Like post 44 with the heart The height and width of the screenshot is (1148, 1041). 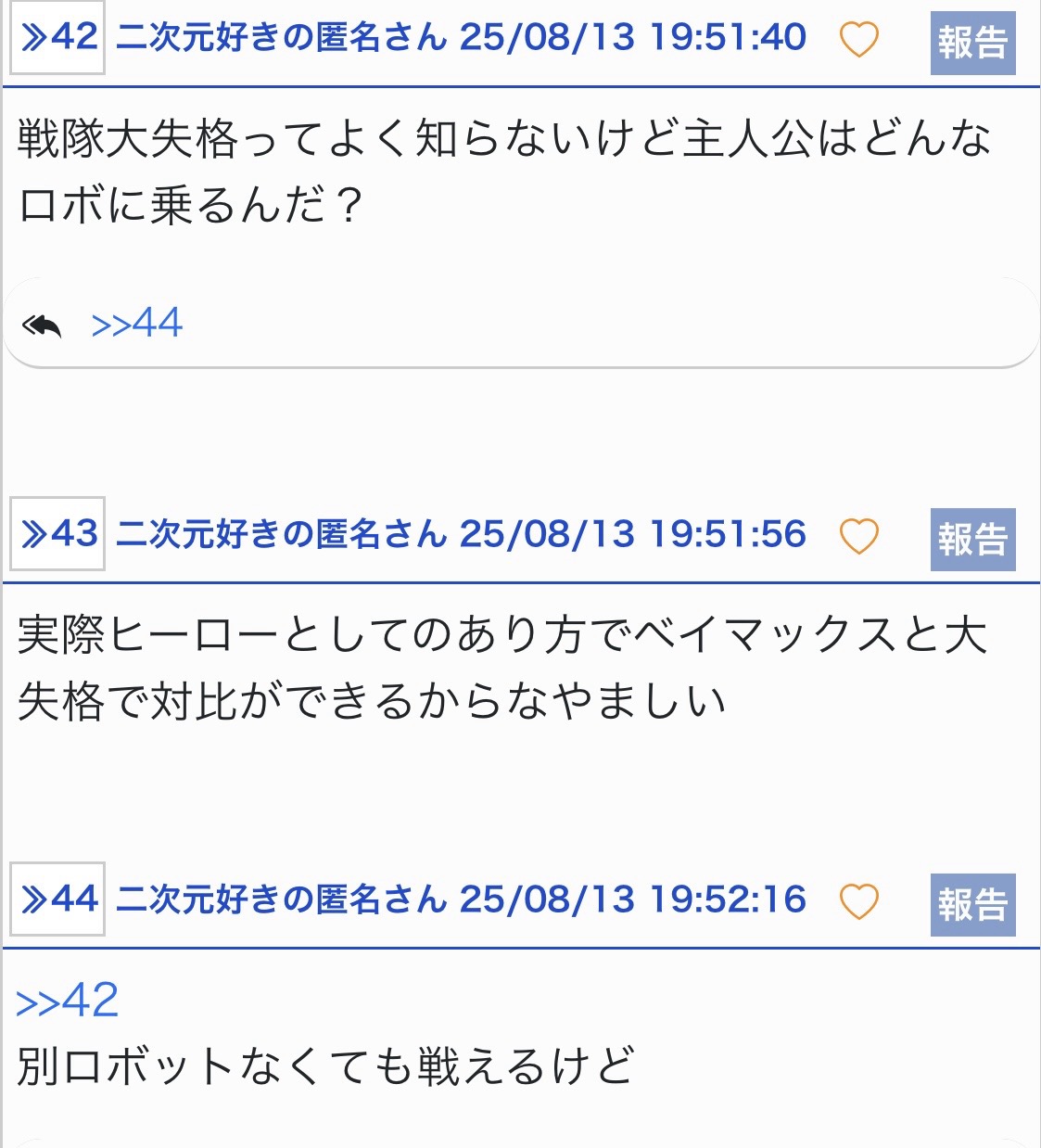(858, 901)
